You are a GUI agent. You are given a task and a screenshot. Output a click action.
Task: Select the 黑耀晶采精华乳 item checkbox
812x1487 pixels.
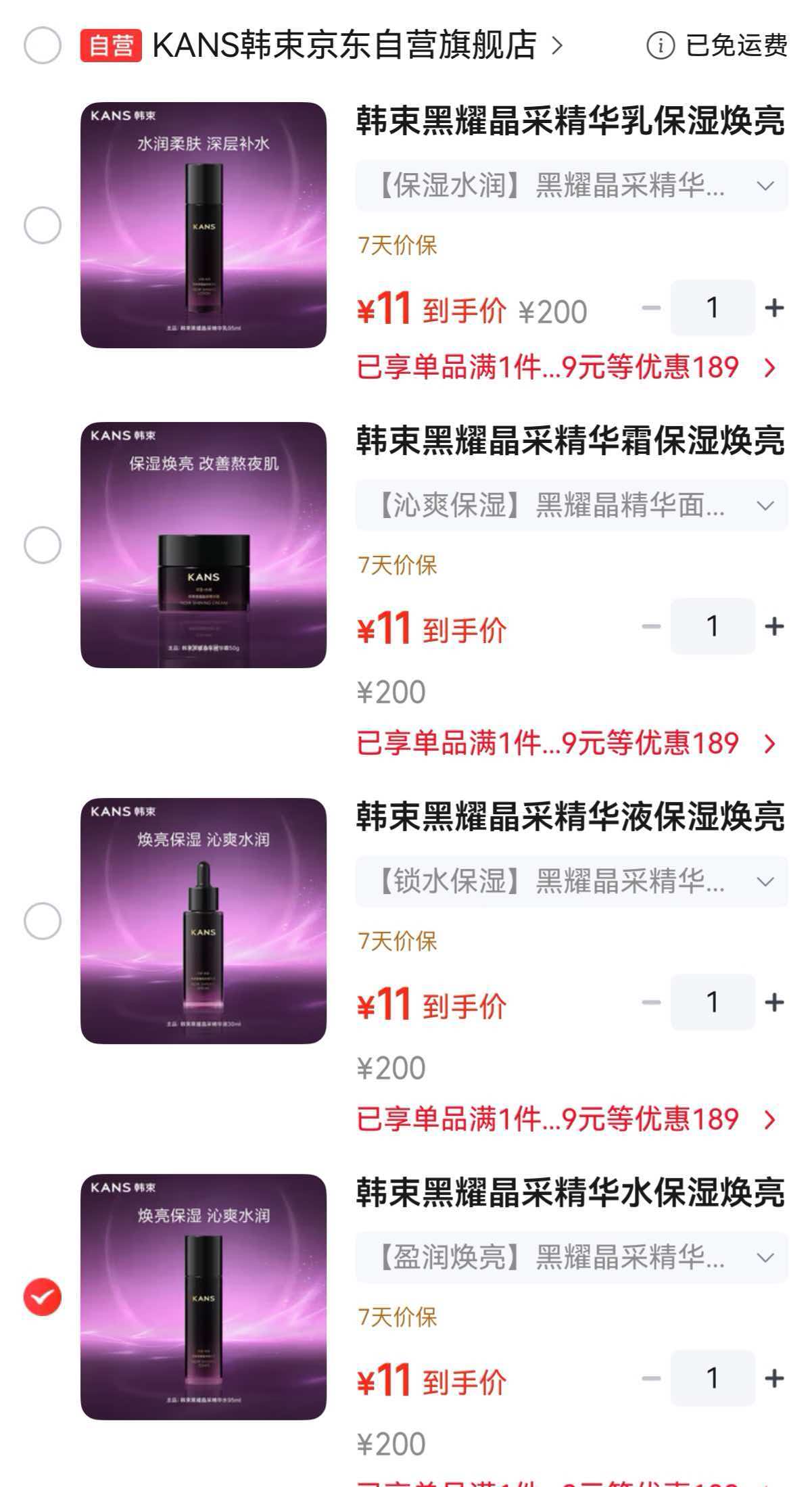click(x=43, y=225)
